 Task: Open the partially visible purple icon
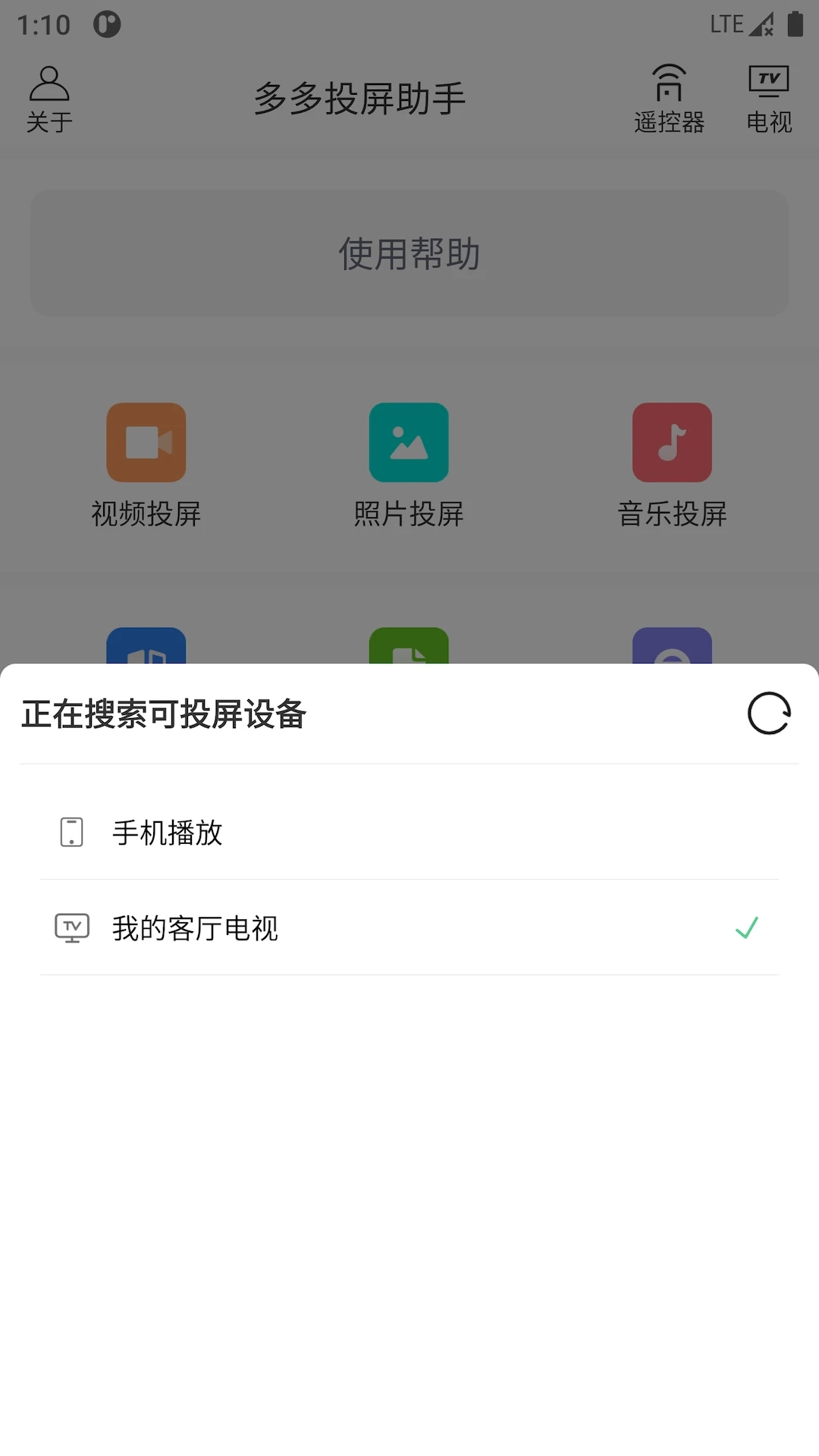[x=672, y=652]
